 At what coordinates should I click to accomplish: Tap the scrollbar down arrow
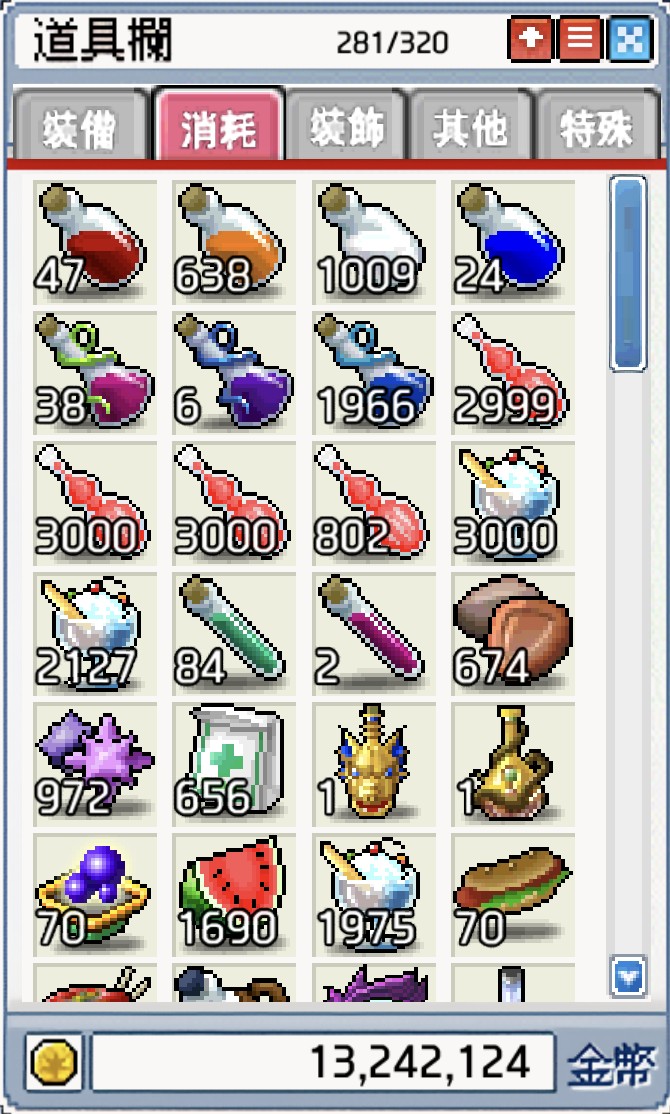629,975
